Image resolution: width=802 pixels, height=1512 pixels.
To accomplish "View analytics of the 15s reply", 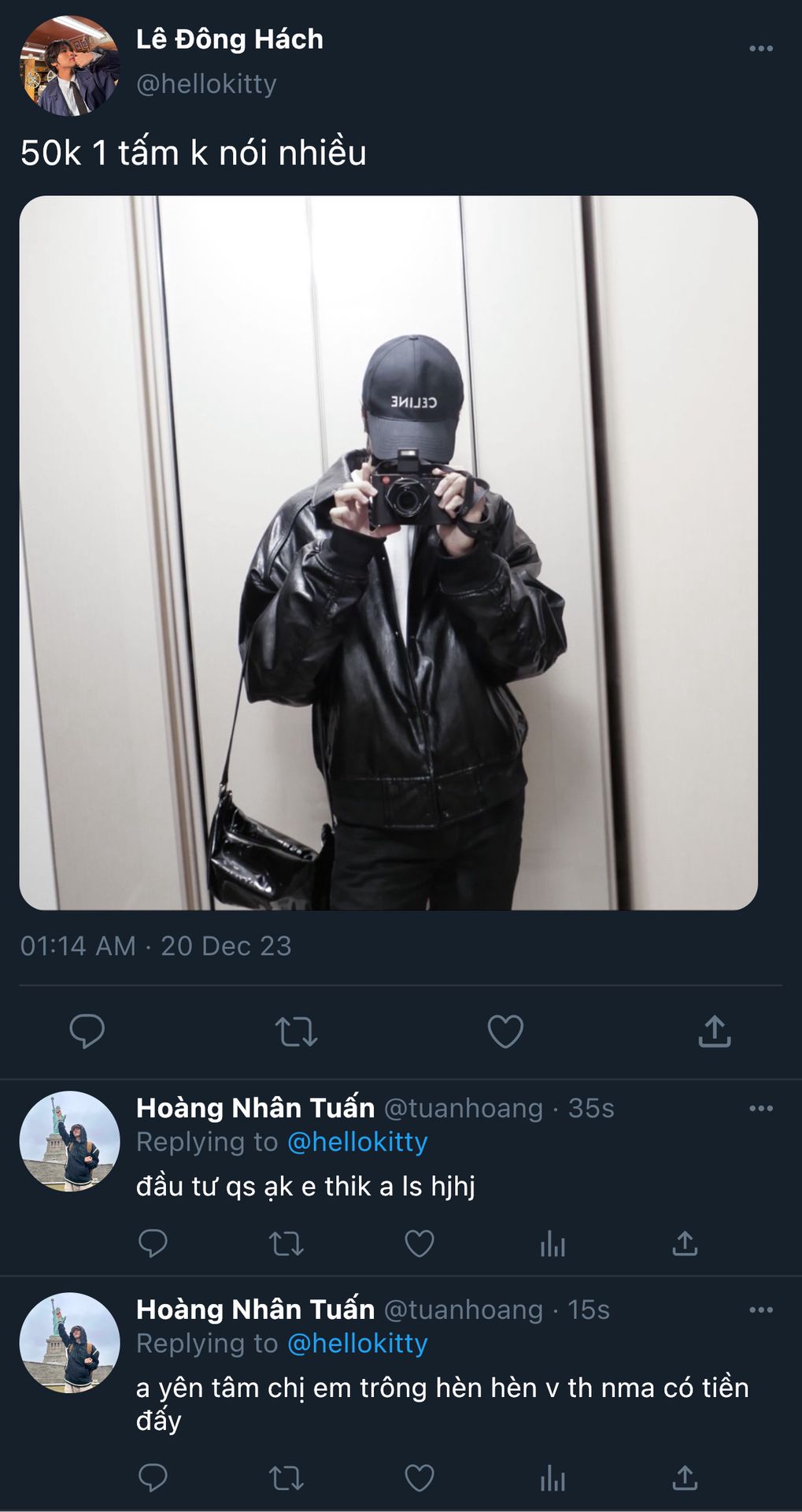I will [x=553, y=1479].
